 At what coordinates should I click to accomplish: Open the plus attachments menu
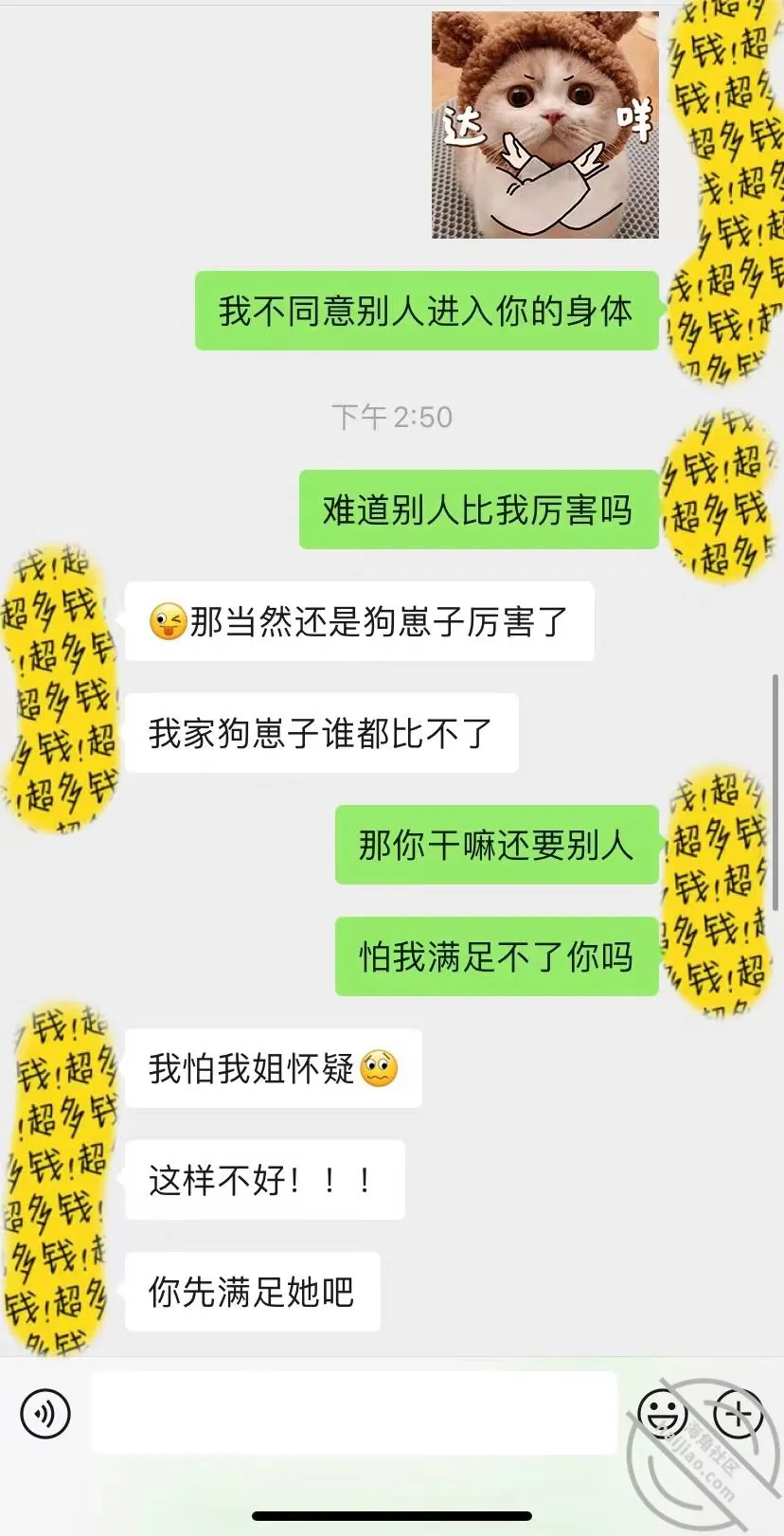pos(739,1414)
